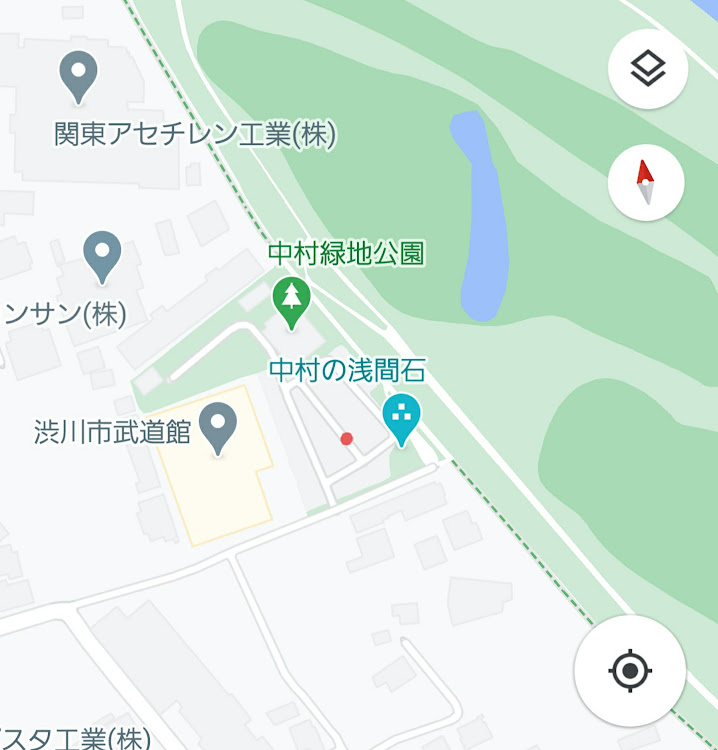The height and width of the screenshot is (750, 718).
Task: Center map on my current location
Action: [x=630, y=669]
